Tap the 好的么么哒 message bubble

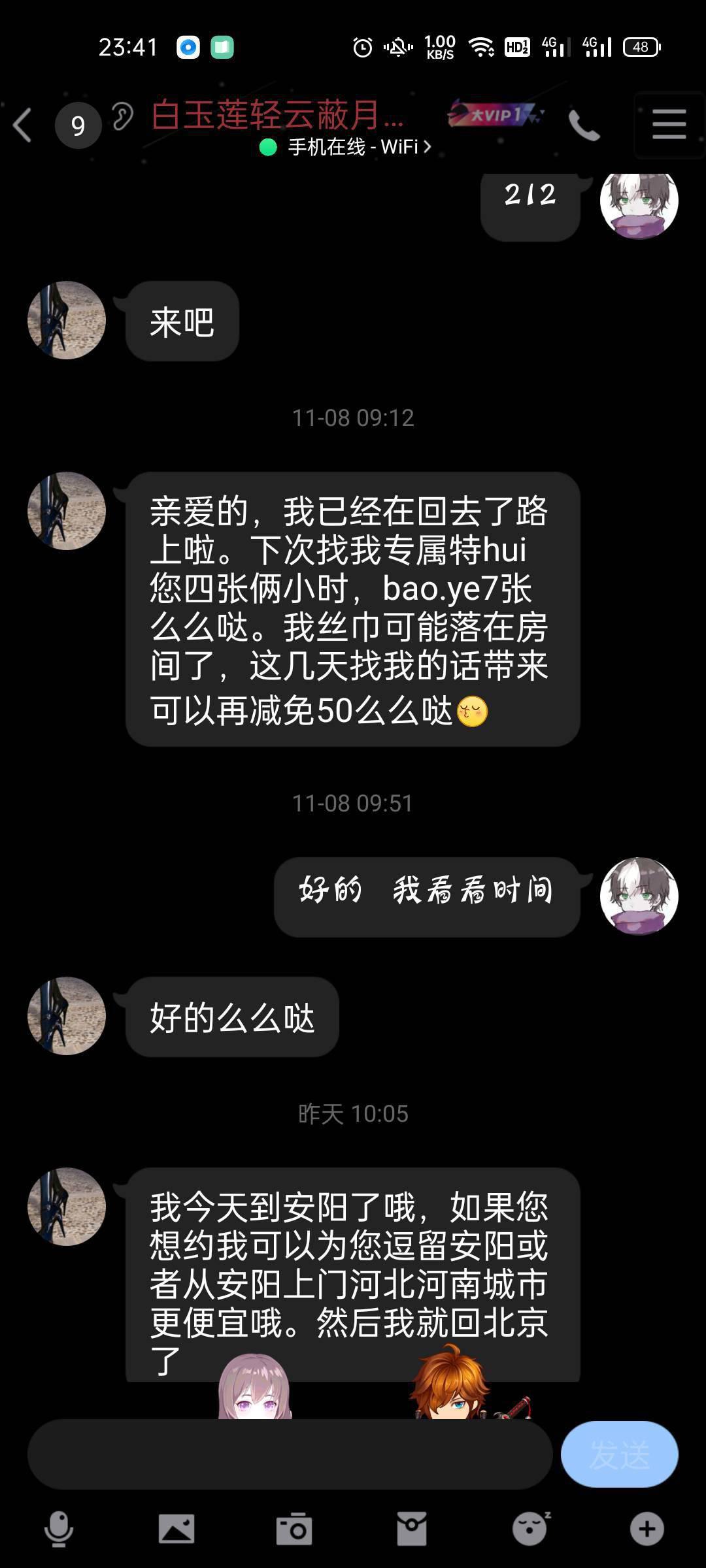click(232, 1018)
